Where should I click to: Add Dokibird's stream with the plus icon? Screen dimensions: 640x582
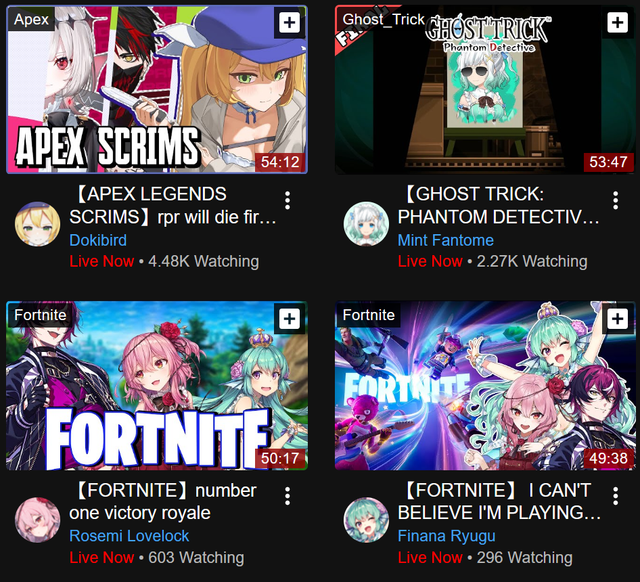tap(289, 22)
